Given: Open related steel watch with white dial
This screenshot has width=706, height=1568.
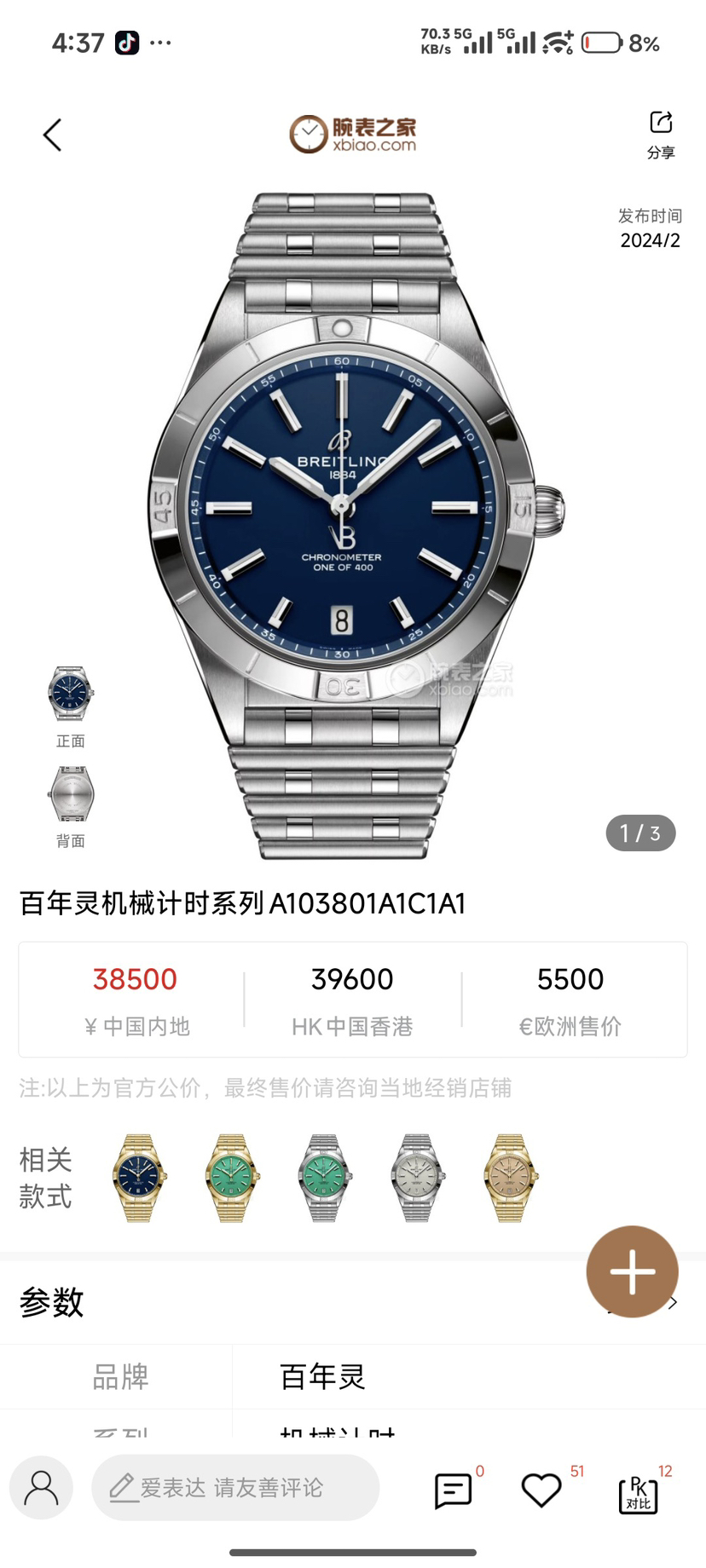Looking at the screenshot, I should [x=417, y=1179].
